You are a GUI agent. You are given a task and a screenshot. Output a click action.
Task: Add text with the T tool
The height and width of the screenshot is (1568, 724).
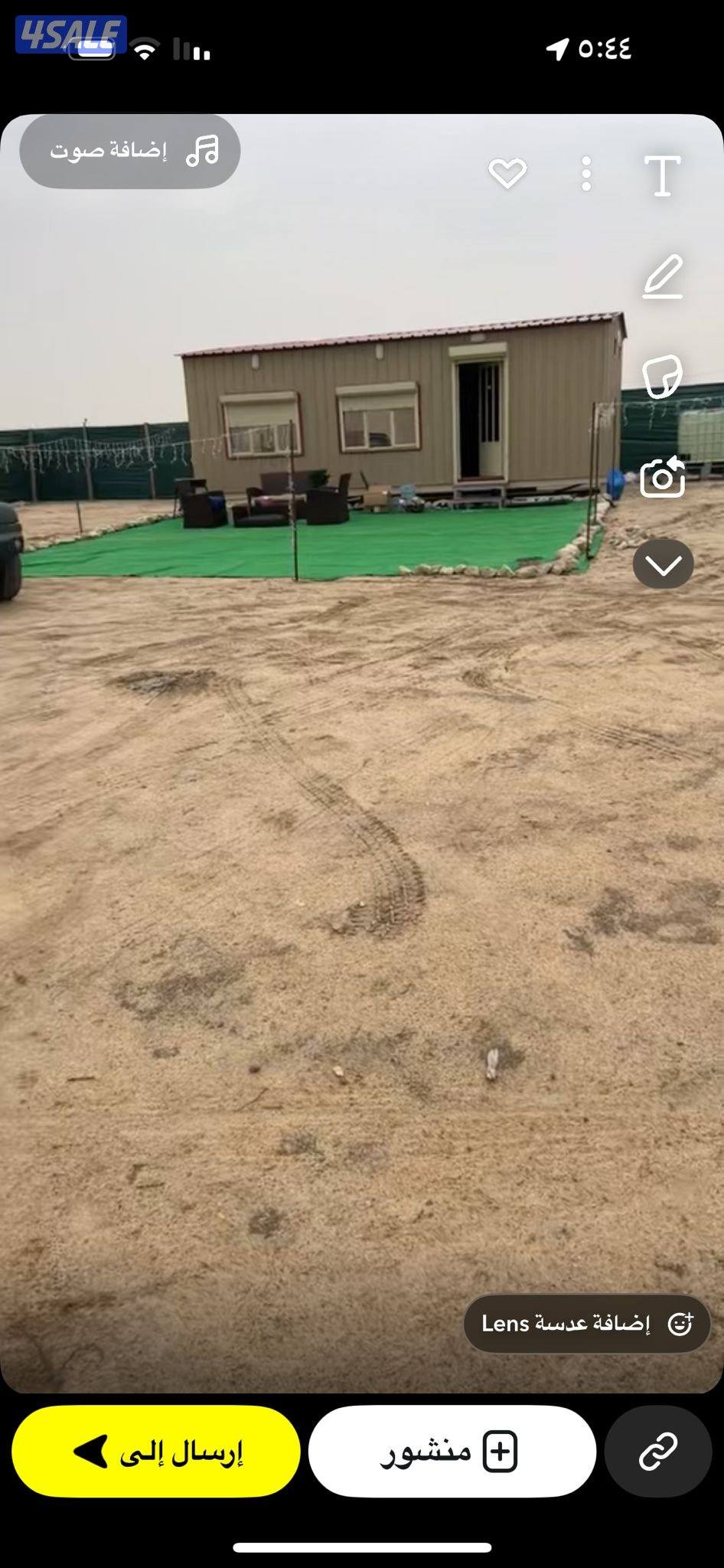coord(662,175)
